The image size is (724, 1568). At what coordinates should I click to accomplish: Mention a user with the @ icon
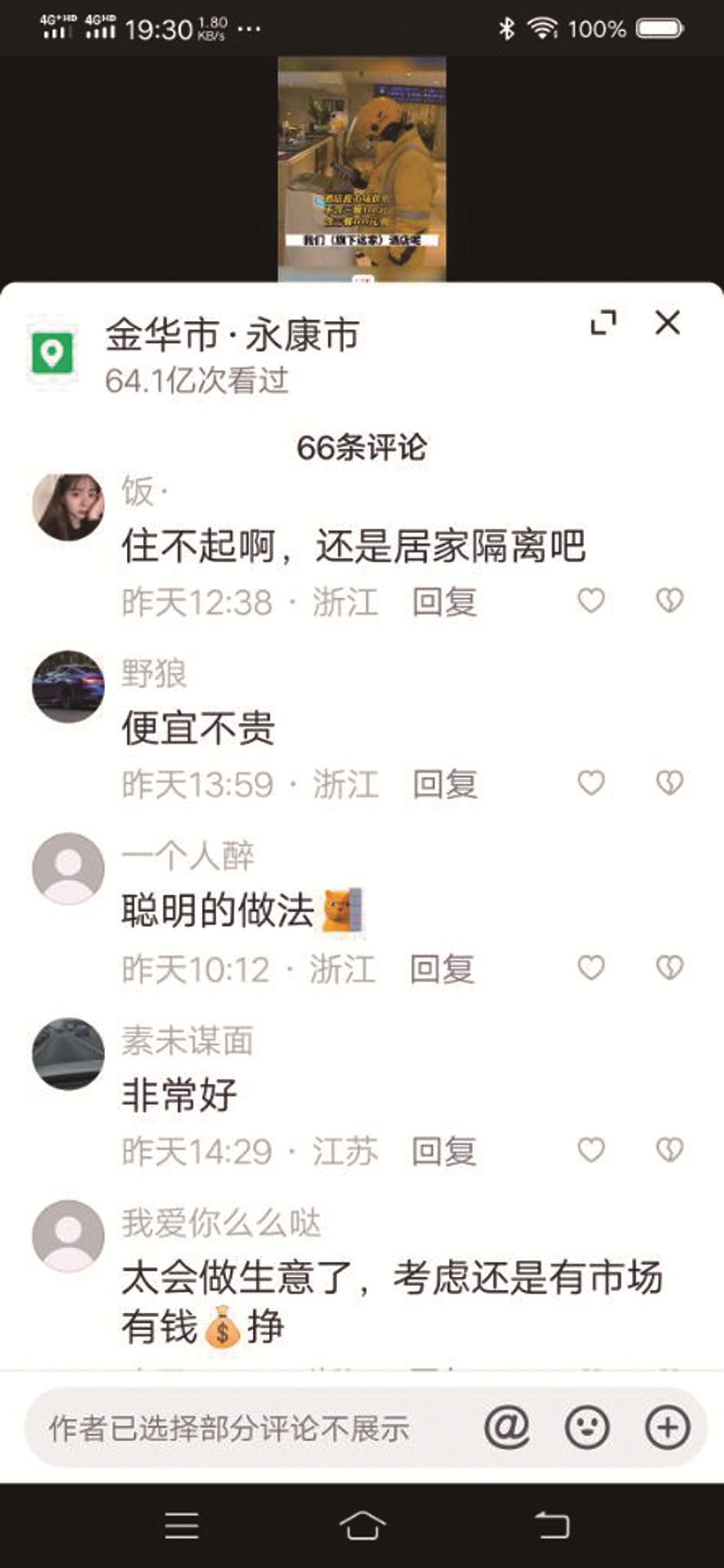tap(507, 1428)
